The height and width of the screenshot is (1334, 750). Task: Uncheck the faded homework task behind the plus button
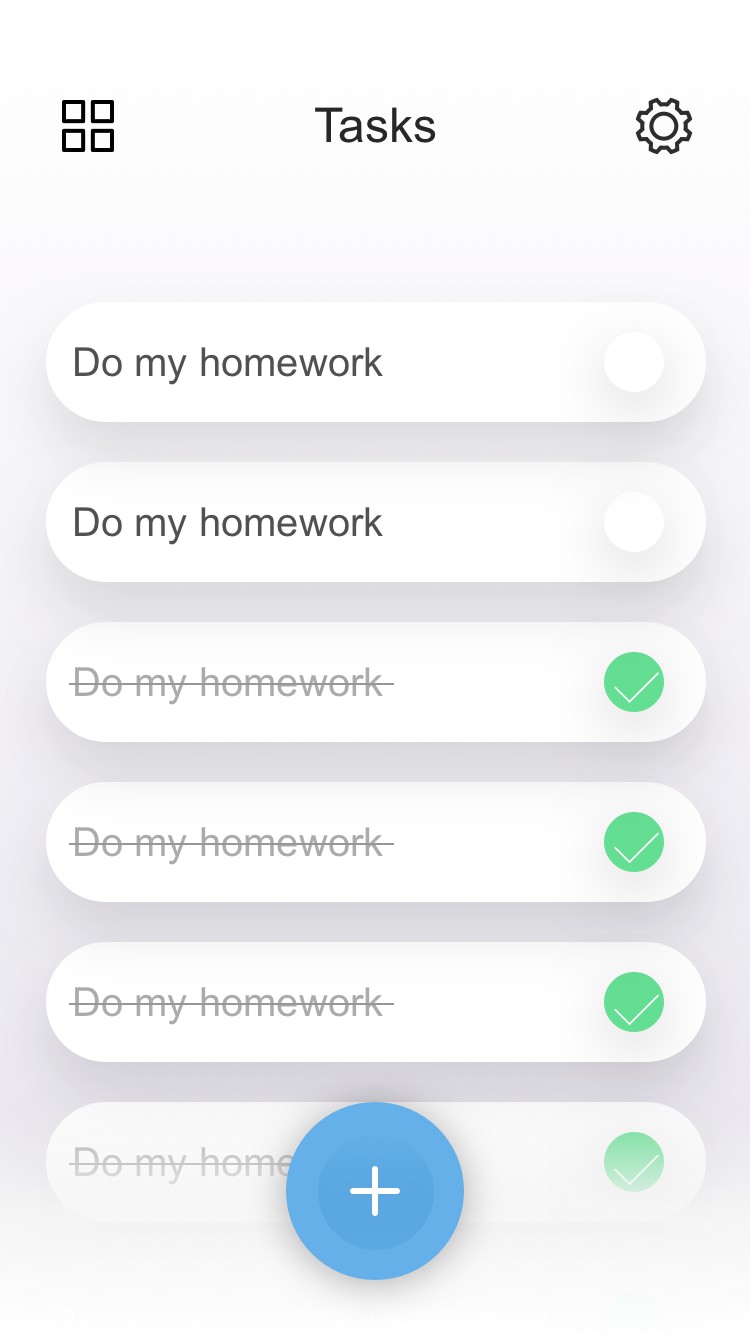pyautogui.click(x=634, y=1162)
